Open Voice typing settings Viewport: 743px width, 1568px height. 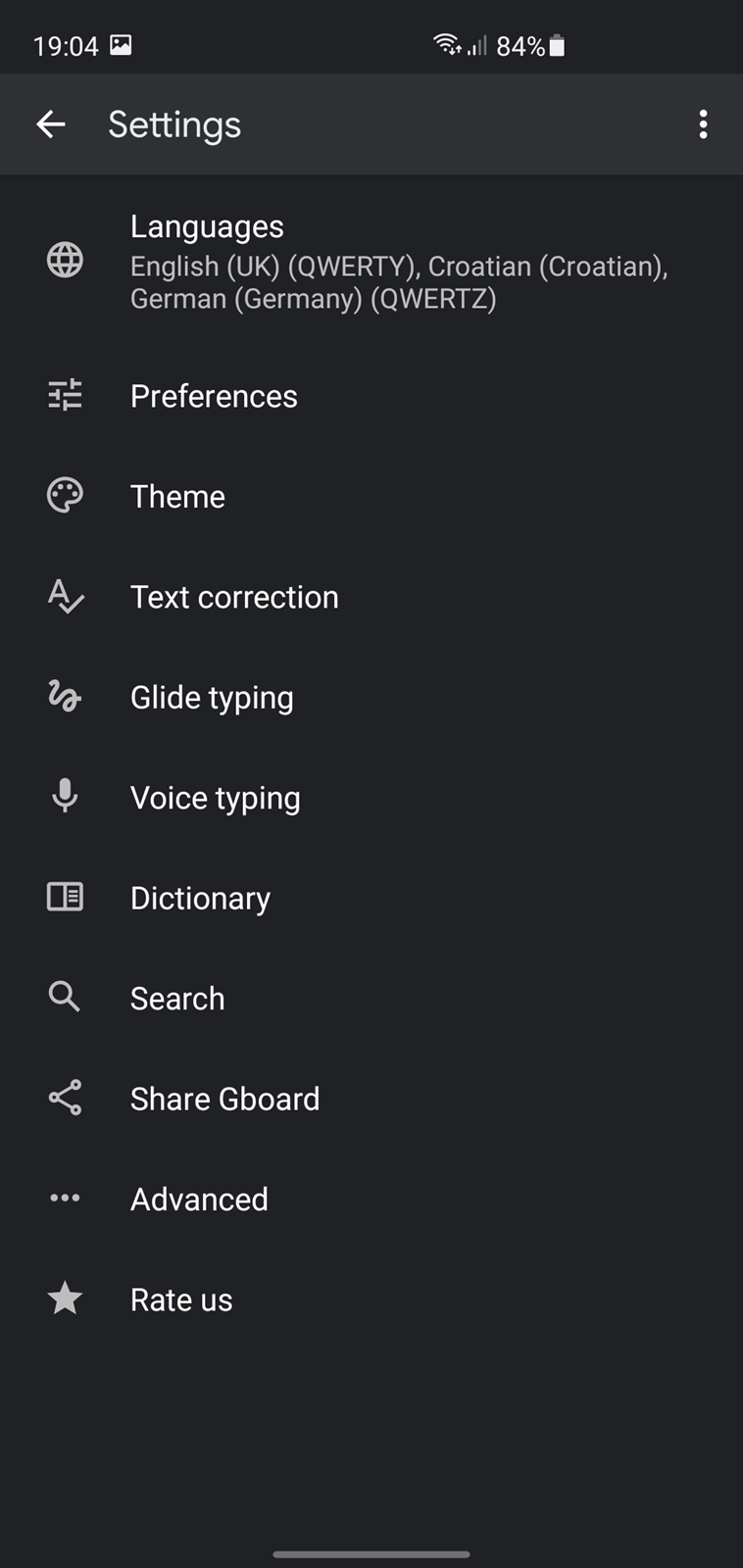coord(371,798)
